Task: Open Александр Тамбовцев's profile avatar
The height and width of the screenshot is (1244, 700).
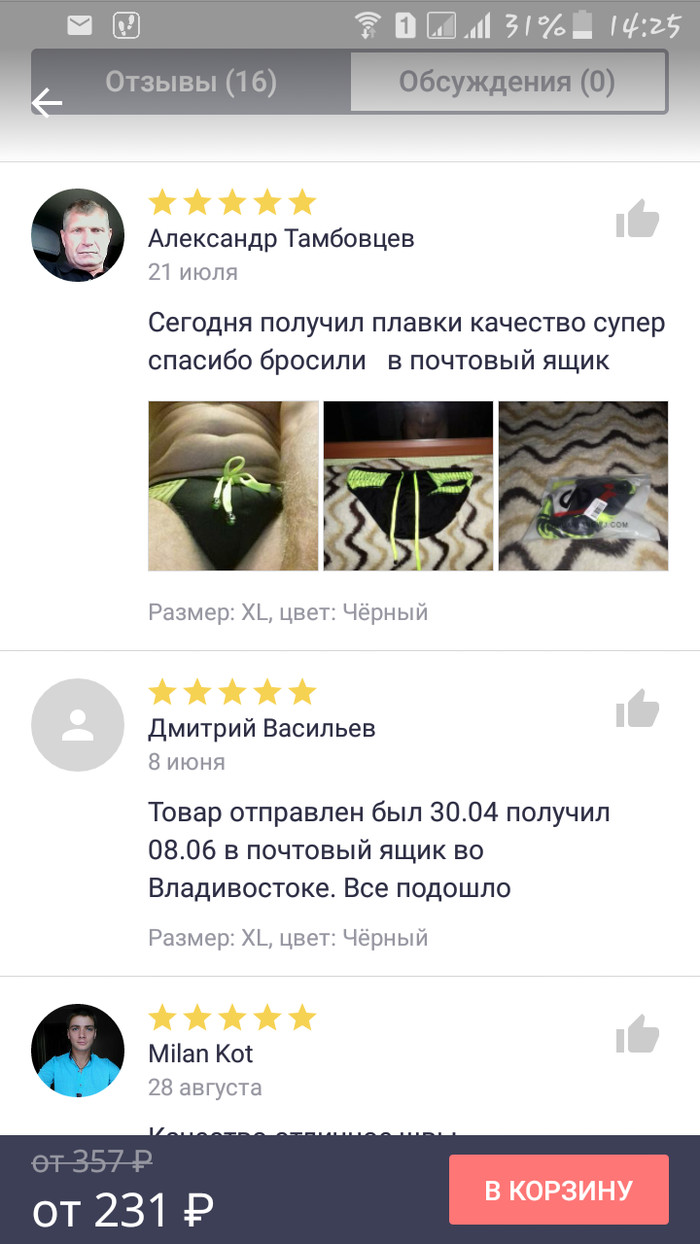Action: tap(78, 235)
